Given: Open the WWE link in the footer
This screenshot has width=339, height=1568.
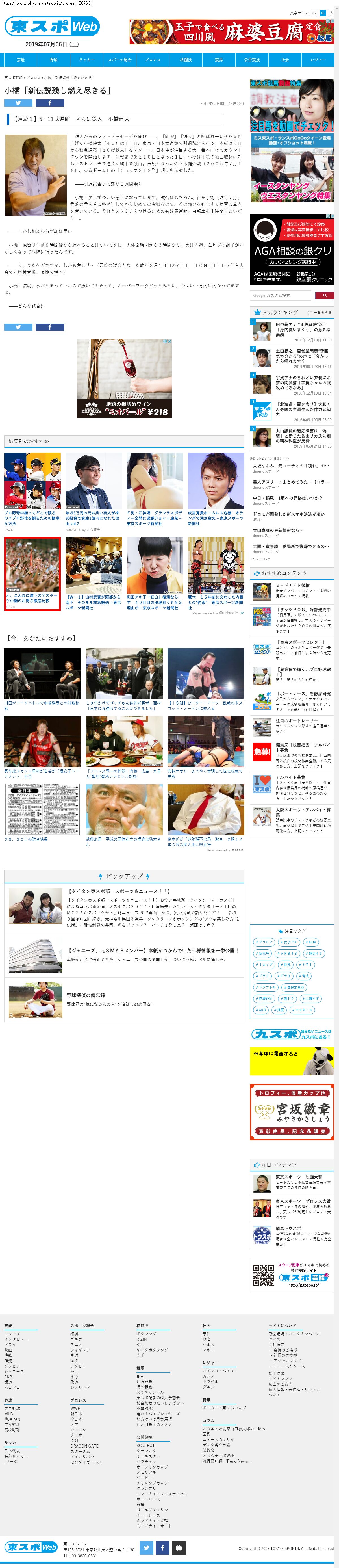Looking at the screenshot, I should click(x=75, y=1408).
